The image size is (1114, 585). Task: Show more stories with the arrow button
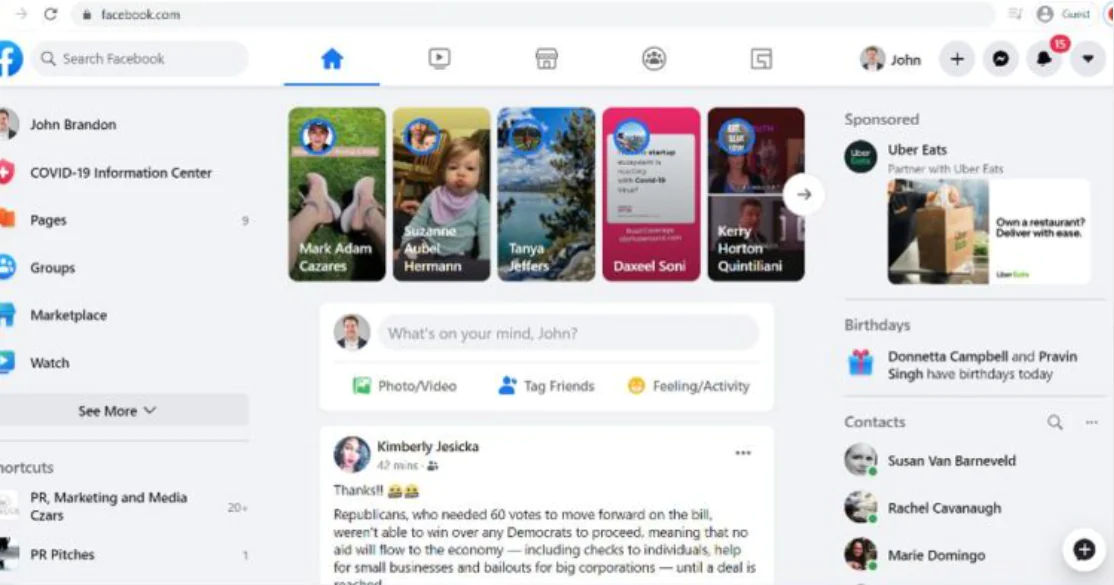click(x=803, y=195)
